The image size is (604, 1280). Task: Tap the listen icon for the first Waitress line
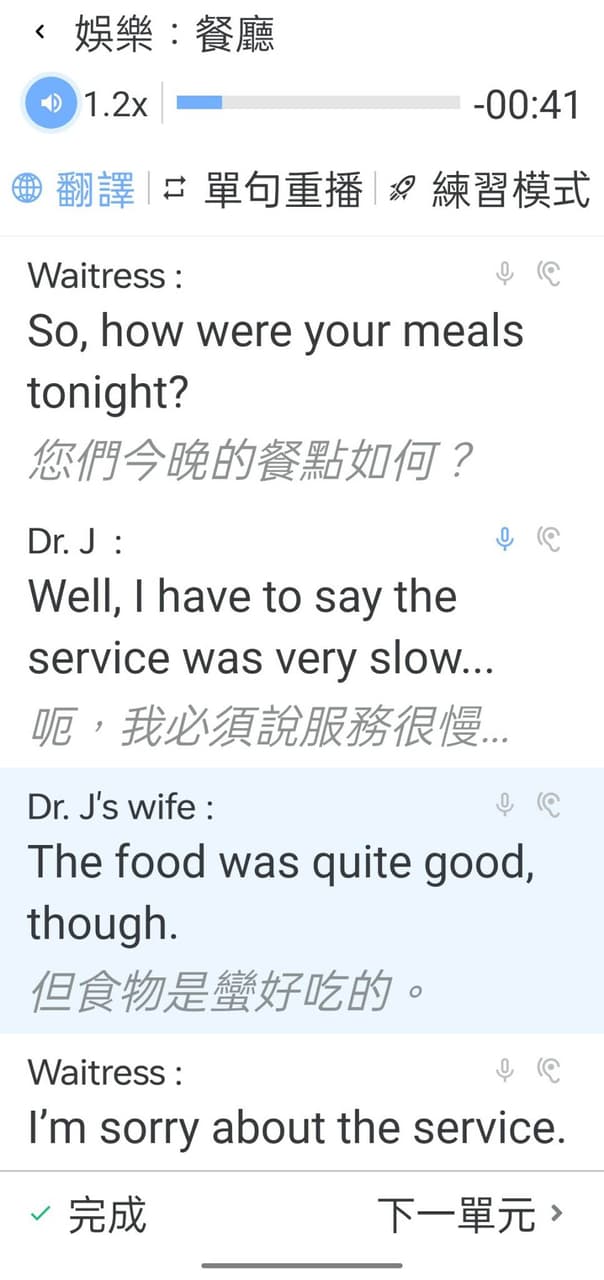point(548,273)
